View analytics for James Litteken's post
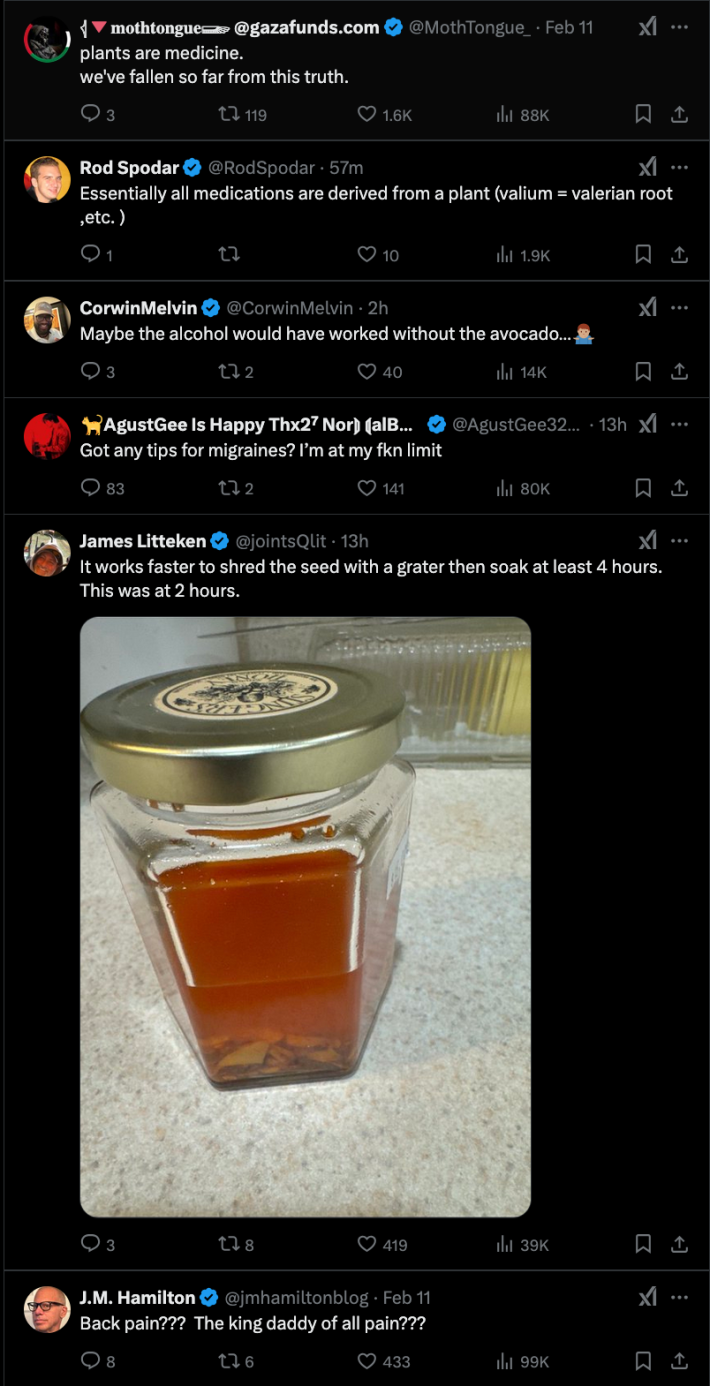Screen dimensions: 710x1386 (x=505, y=1245)
